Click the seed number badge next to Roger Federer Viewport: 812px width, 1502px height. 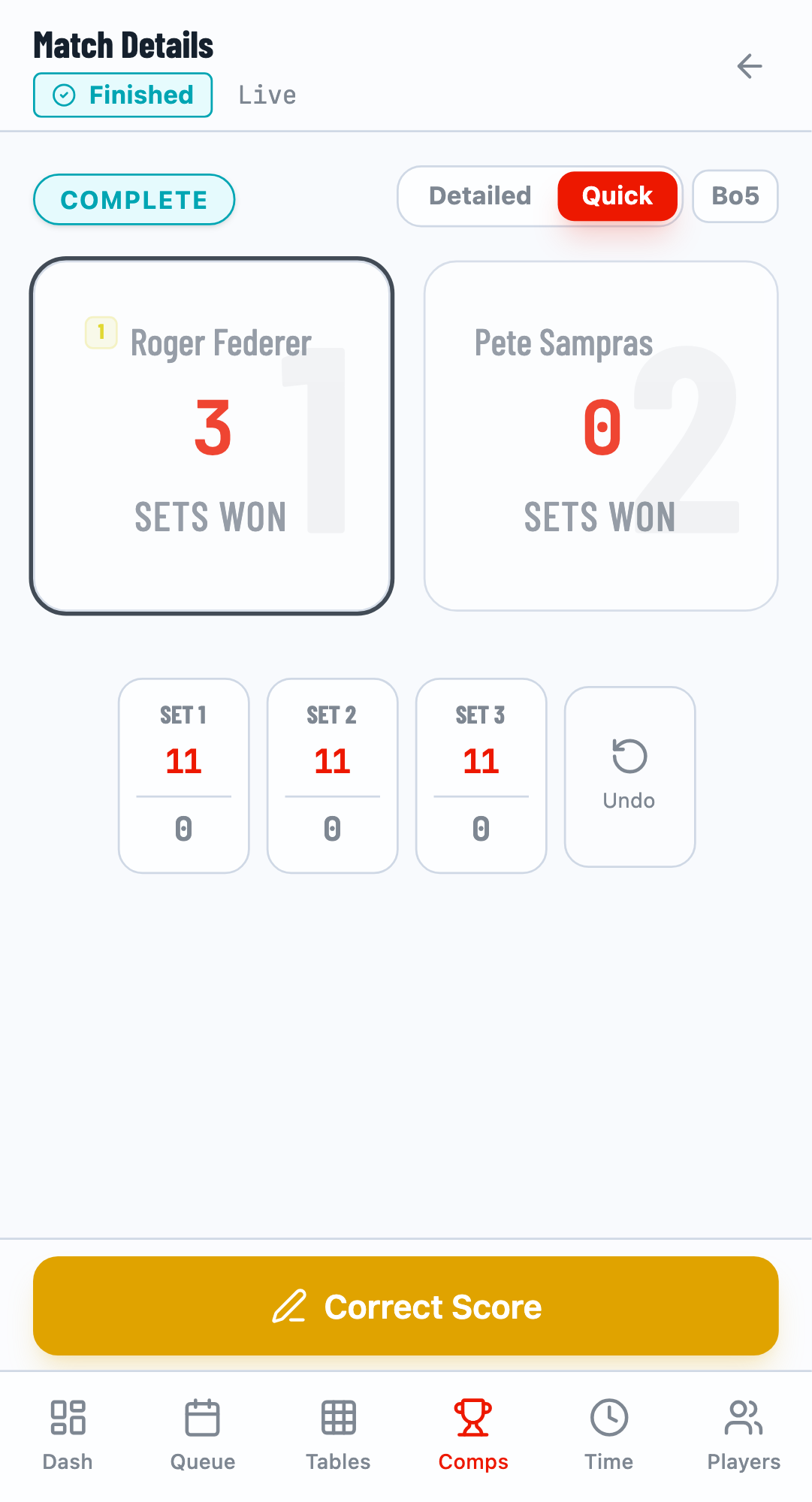(x=101, y=333)
